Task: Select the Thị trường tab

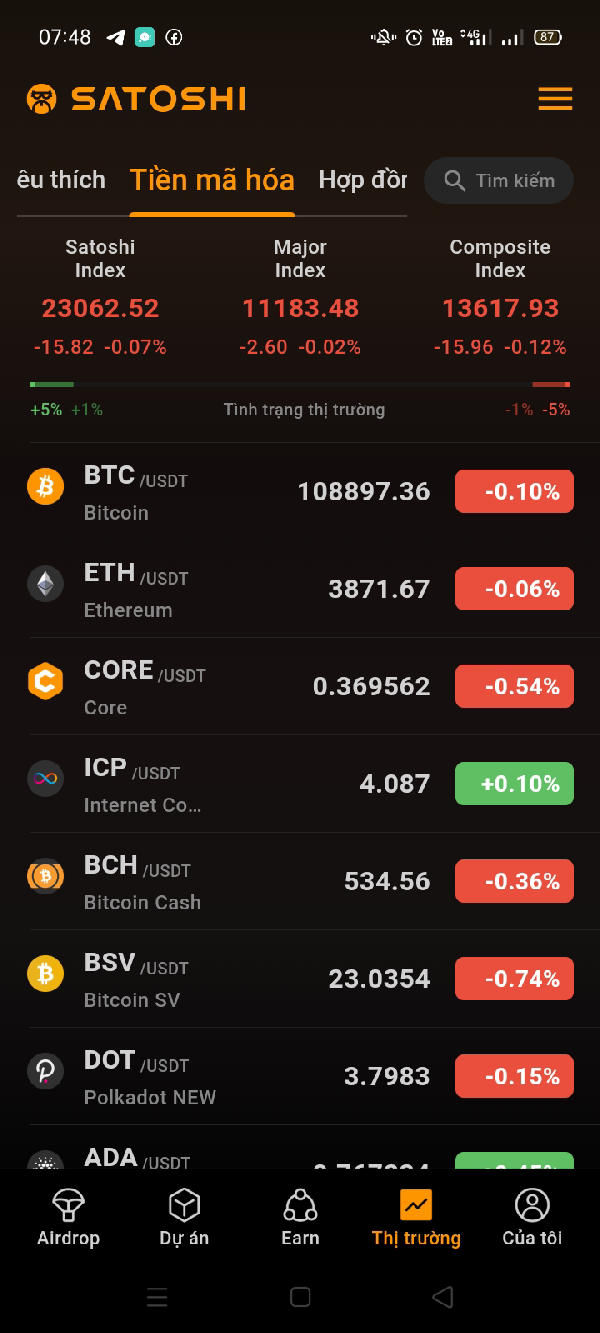Action: 416,1218
